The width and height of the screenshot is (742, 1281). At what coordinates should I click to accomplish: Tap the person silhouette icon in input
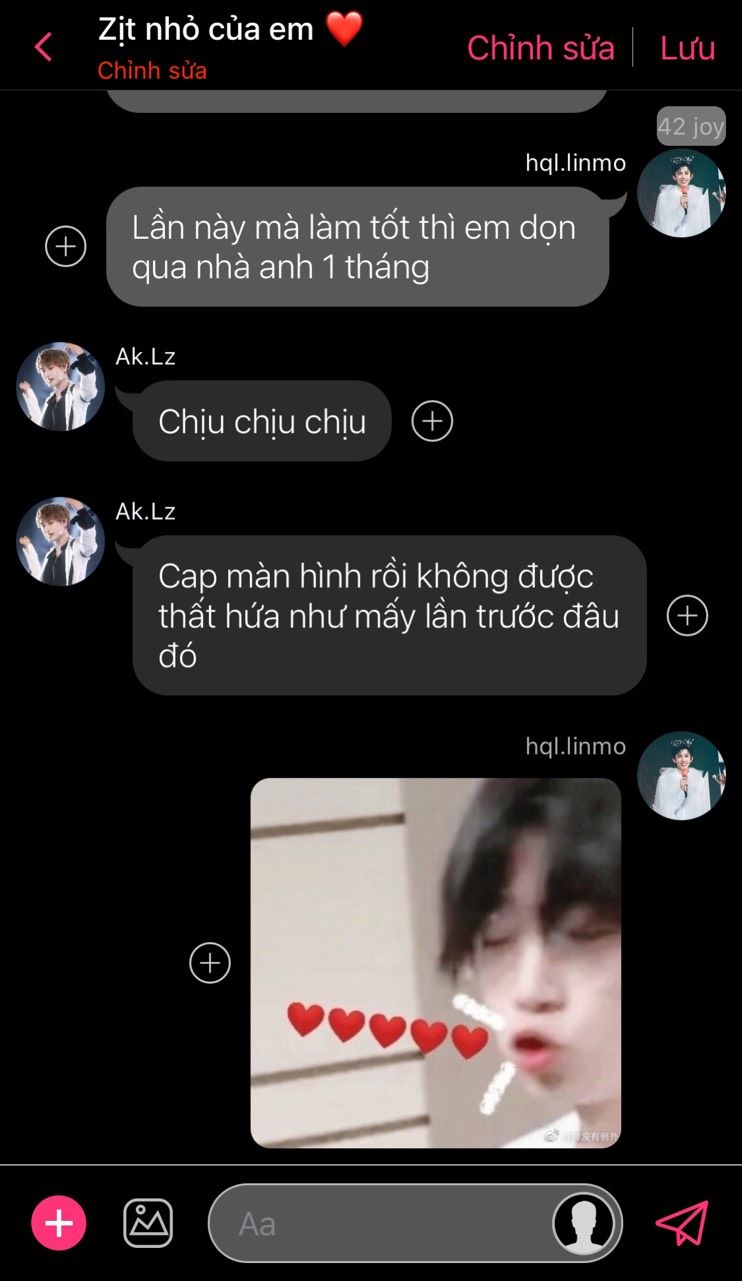click(x=585, y=1223)
